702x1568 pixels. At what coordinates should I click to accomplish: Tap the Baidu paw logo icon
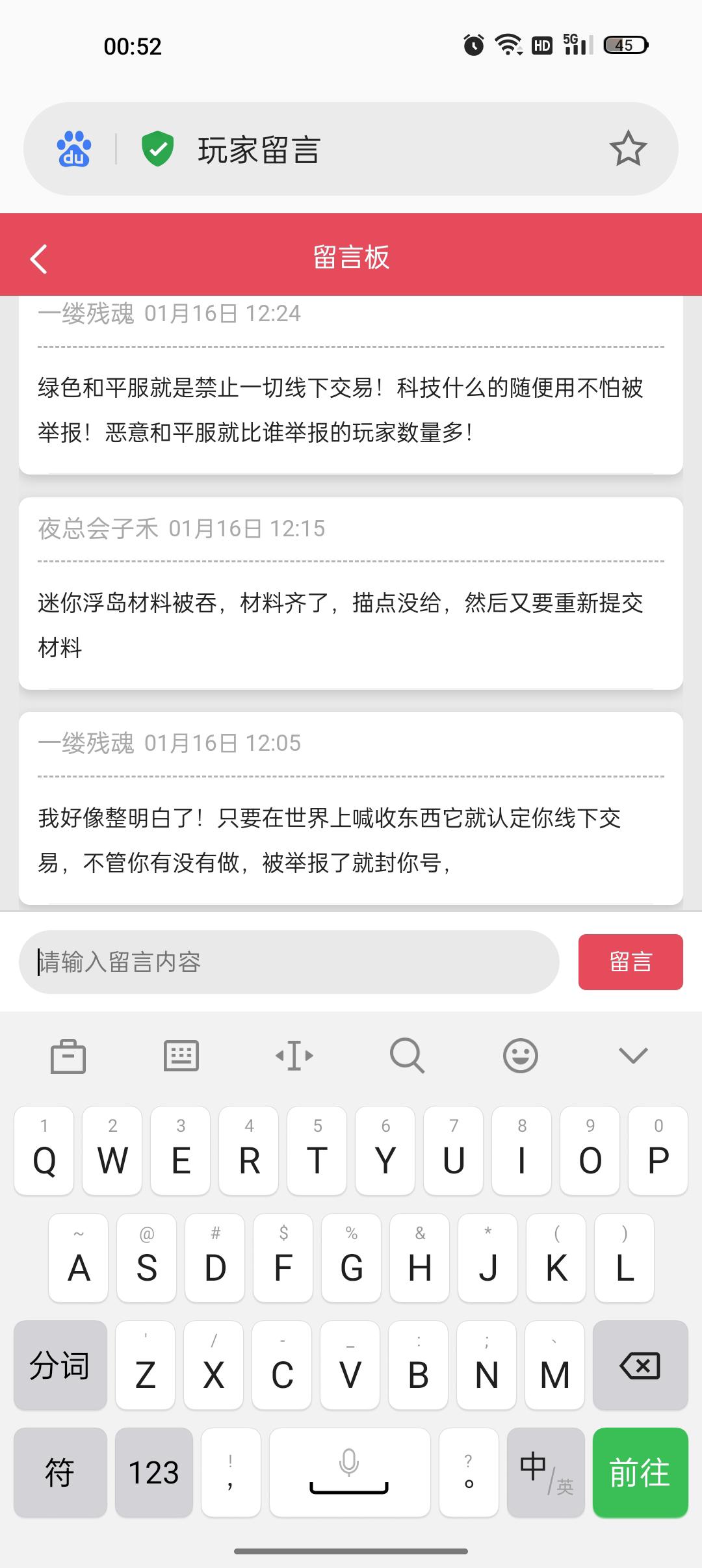73,149
